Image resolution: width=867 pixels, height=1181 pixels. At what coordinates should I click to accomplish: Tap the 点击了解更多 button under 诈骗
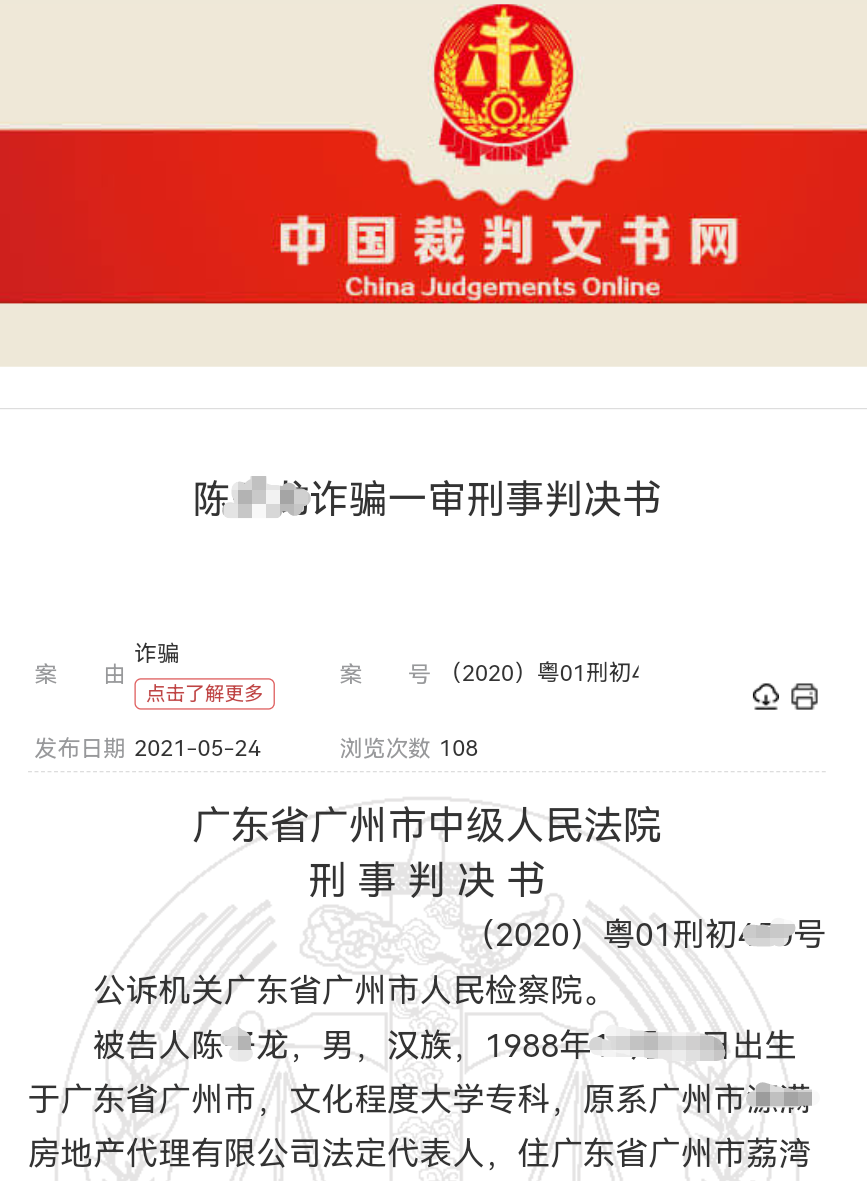(x=204, y=694)
